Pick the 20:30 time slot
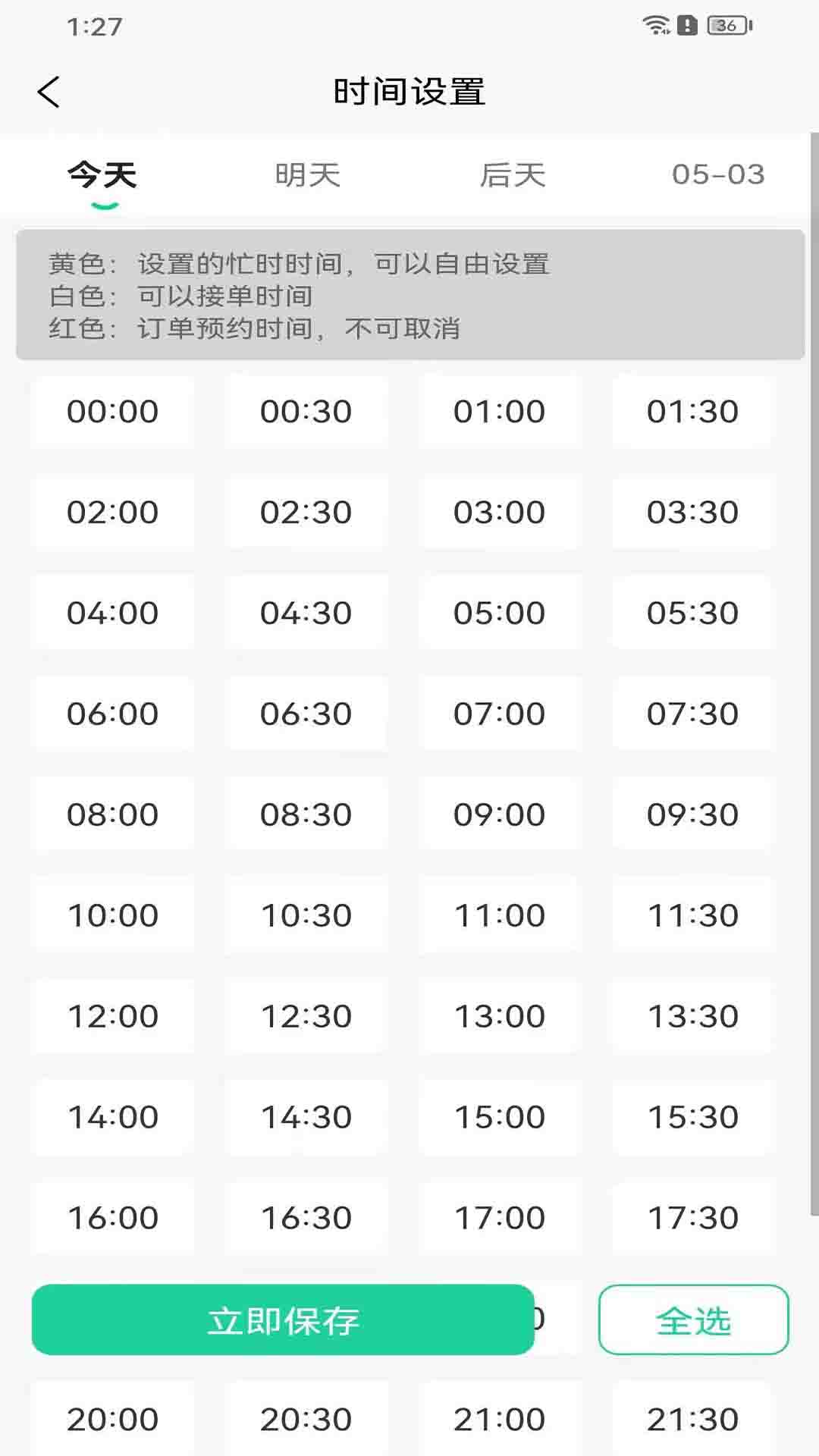Screen dimensions: 819x1456 click(x=306, y=1420)
